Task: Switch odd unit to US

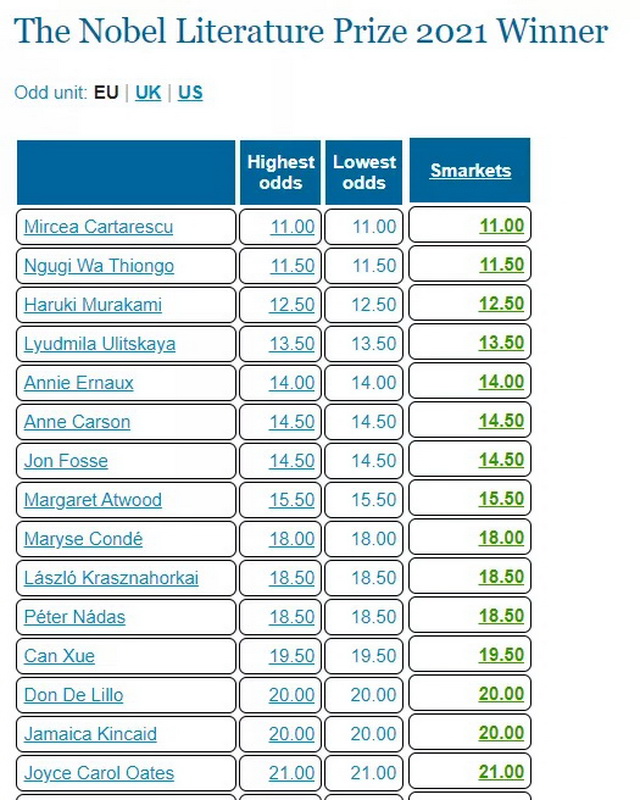Action: [x=190, y=92]
